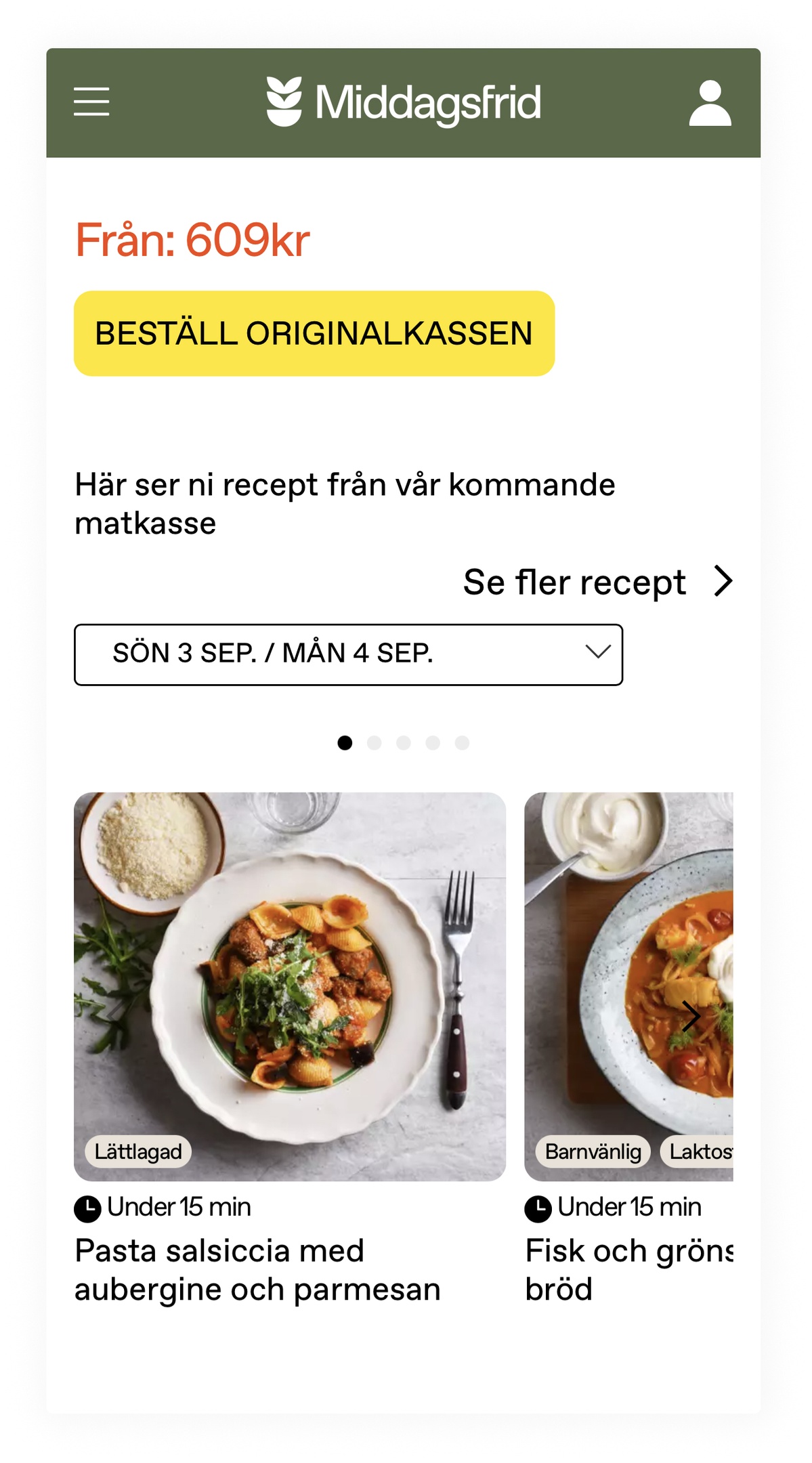Show next recipe with carousel arrow
The image size is (812, 1463).
[x=691, y=1016]
